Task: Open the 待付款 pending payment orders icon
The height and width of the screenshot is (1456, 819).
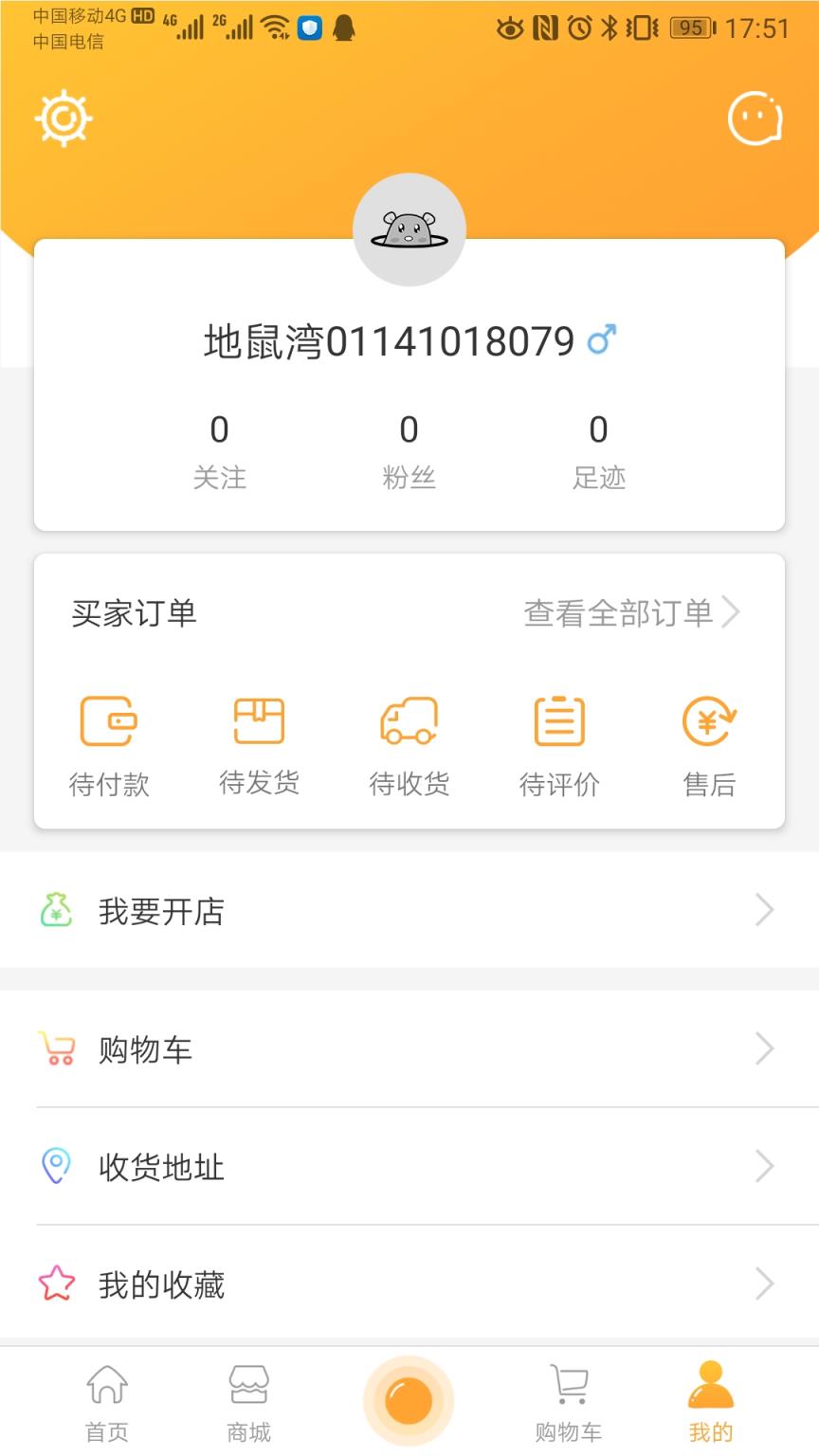Action: (x=109, y=720)
